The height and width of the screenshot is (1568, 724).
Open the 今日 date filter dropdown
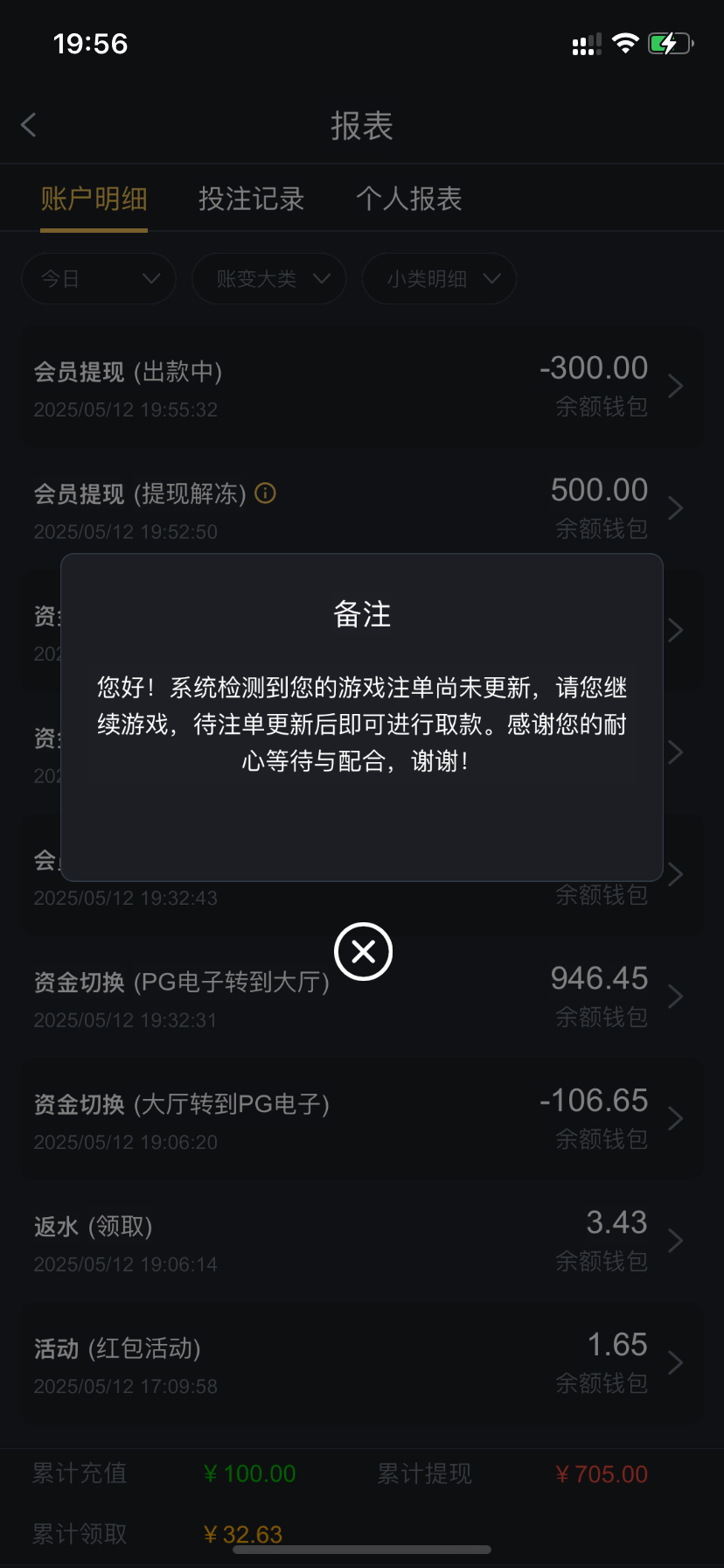(98, 278)
